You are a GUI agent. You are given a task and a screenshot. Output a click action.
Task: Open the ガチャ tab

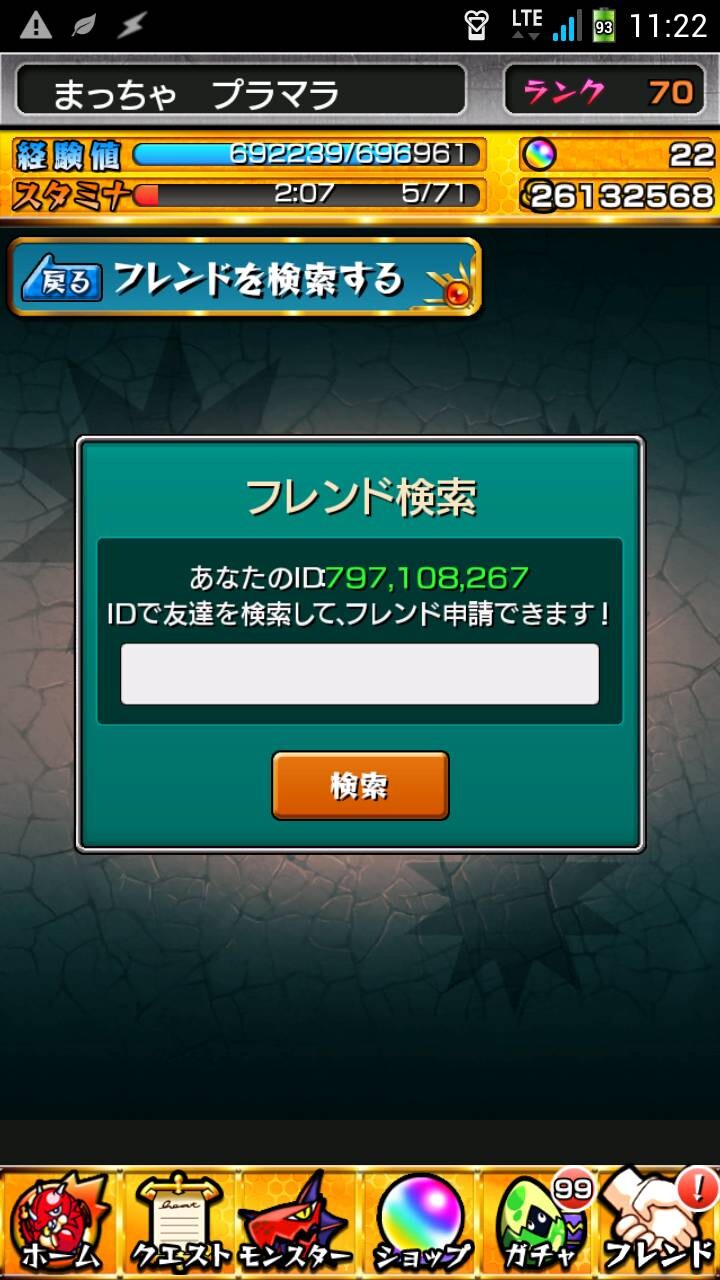(x=539, y=1223)
